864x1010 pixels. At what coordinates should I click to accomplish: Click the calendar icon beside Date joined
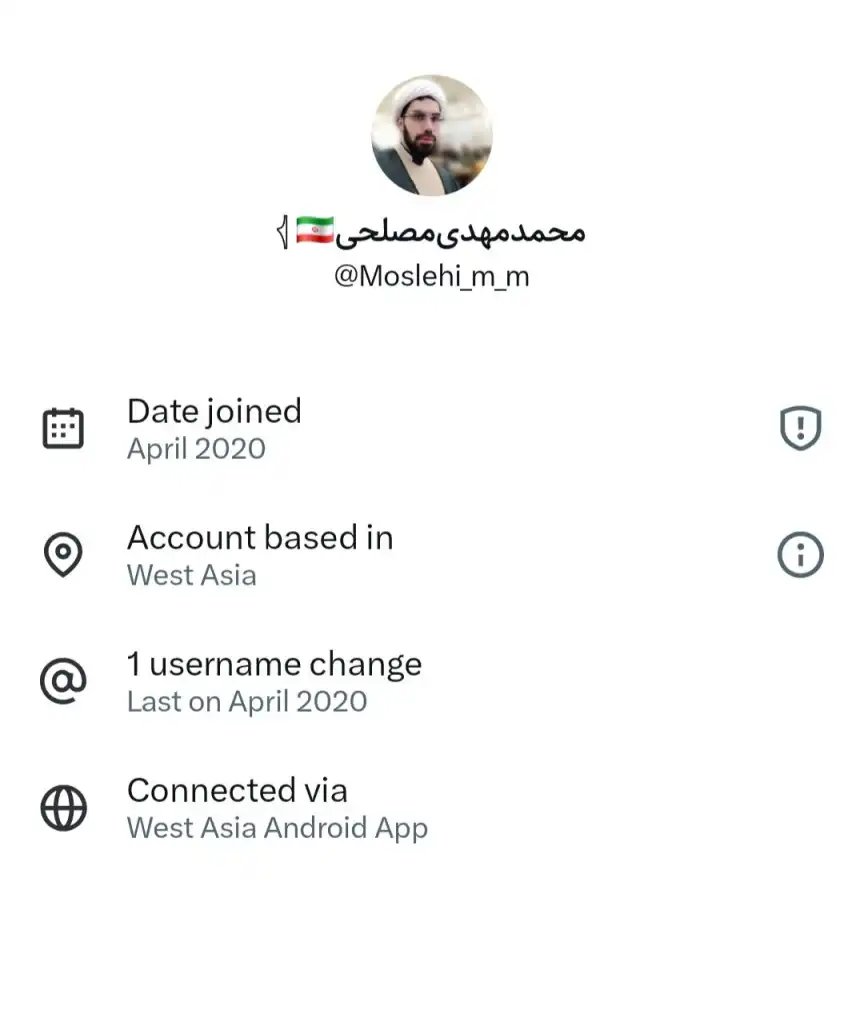(64, 426)
